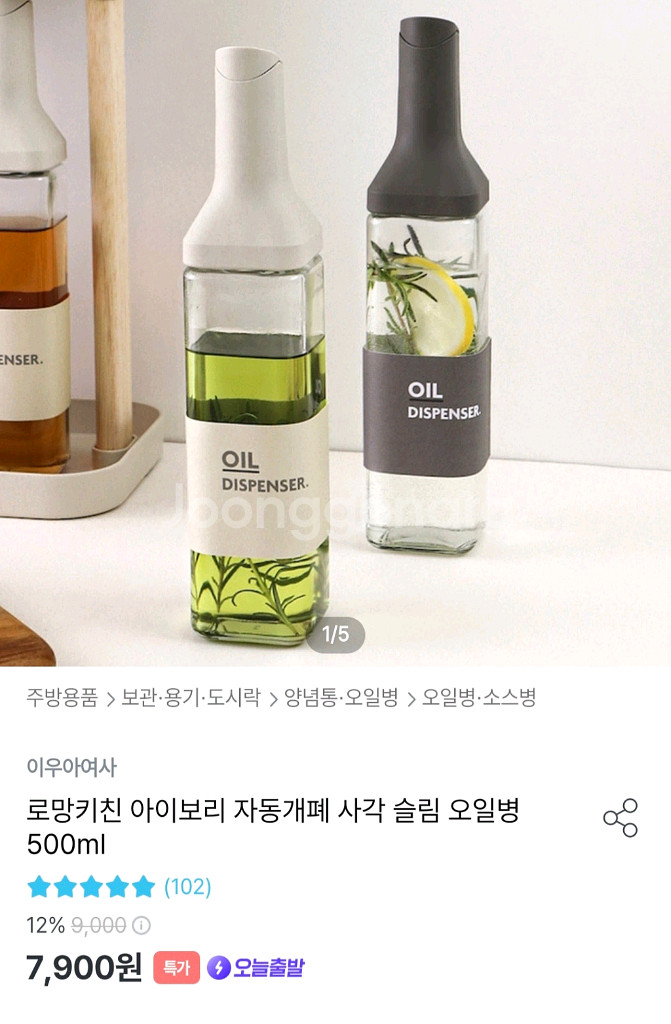Open the 보관·용기·도시락 breadcrumb

tap(190, 698)
